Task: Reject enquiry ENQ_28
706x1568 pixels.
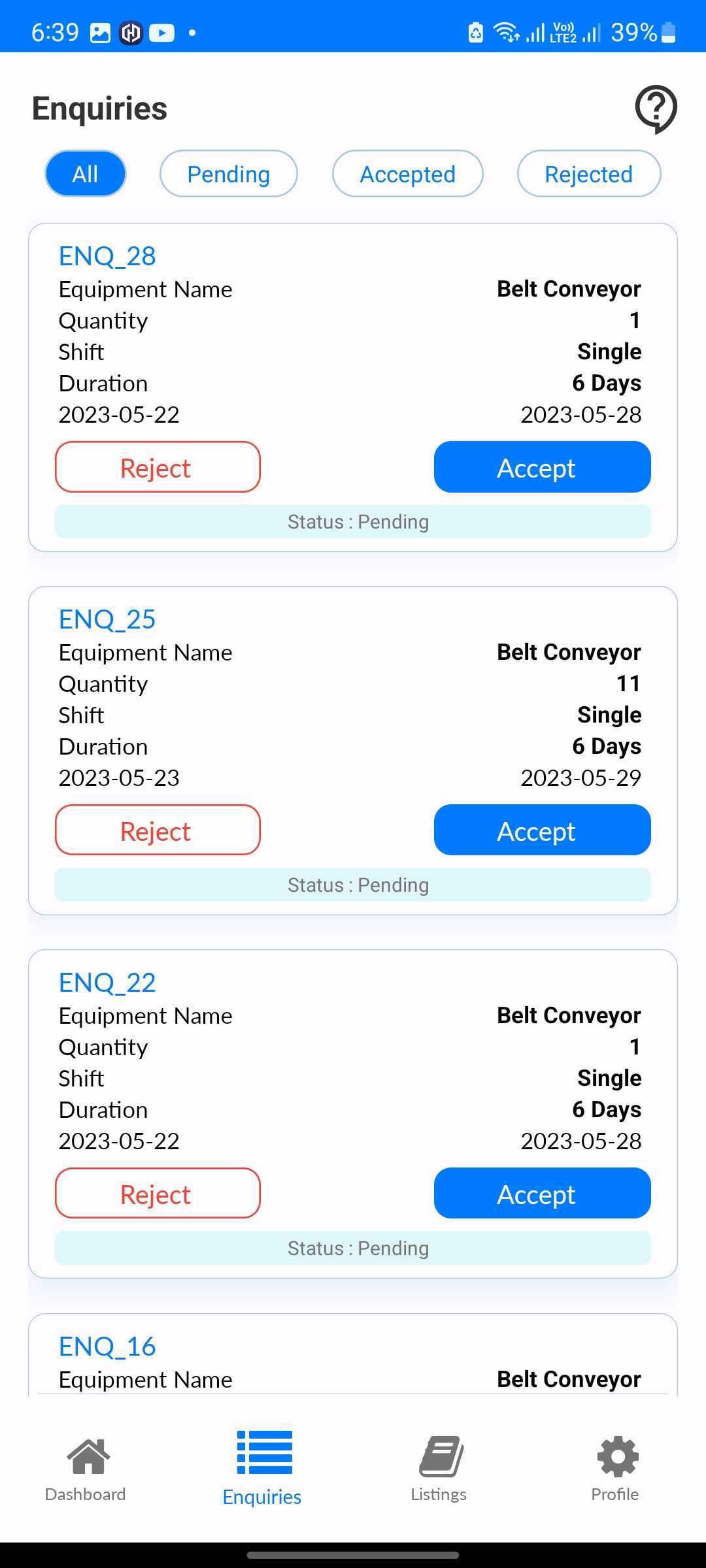Action: coord(158,467)
